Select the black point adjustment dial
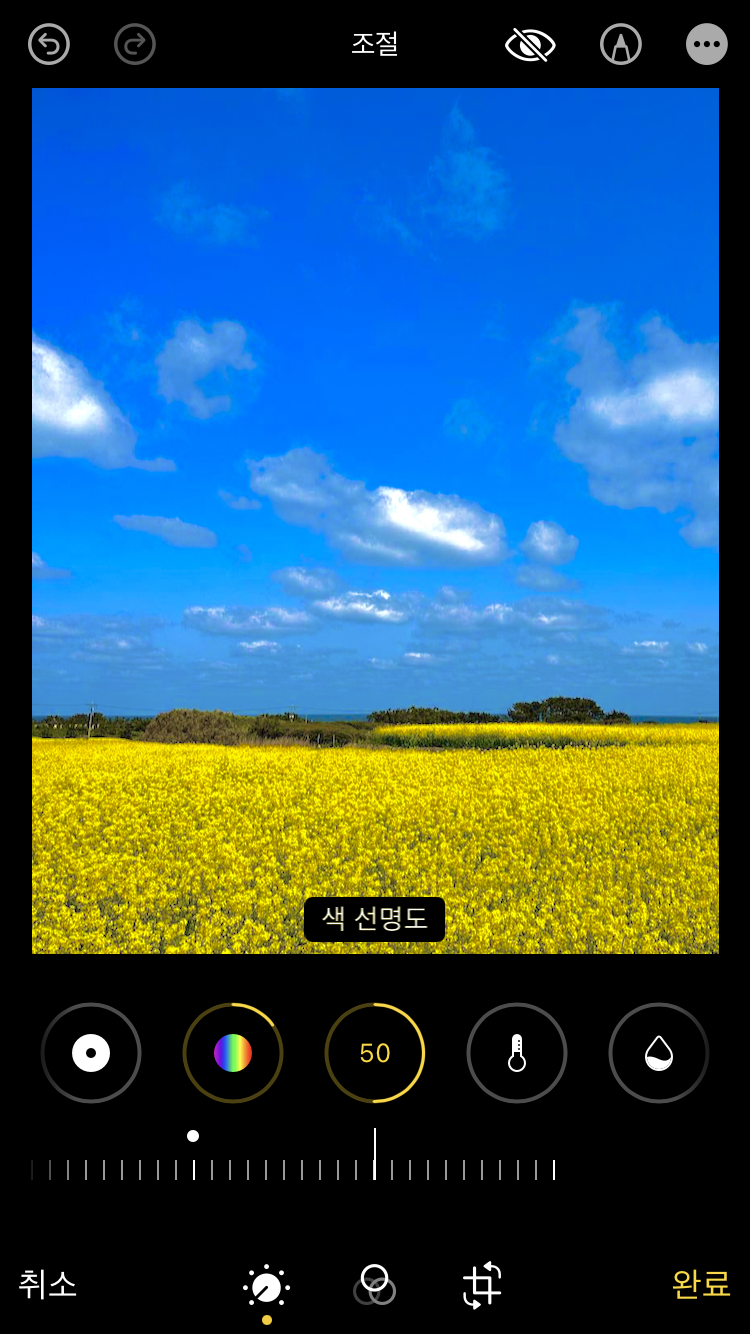 coord(91,1053)
